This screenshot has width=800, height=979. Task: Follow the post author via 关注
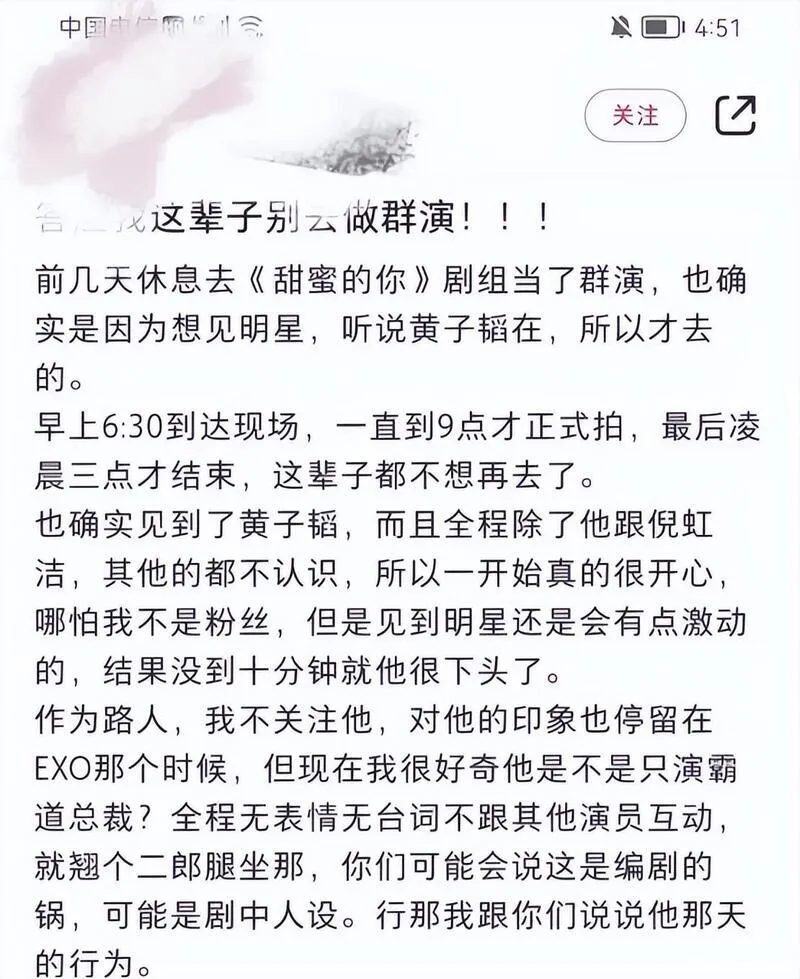(x=635, y=115)
